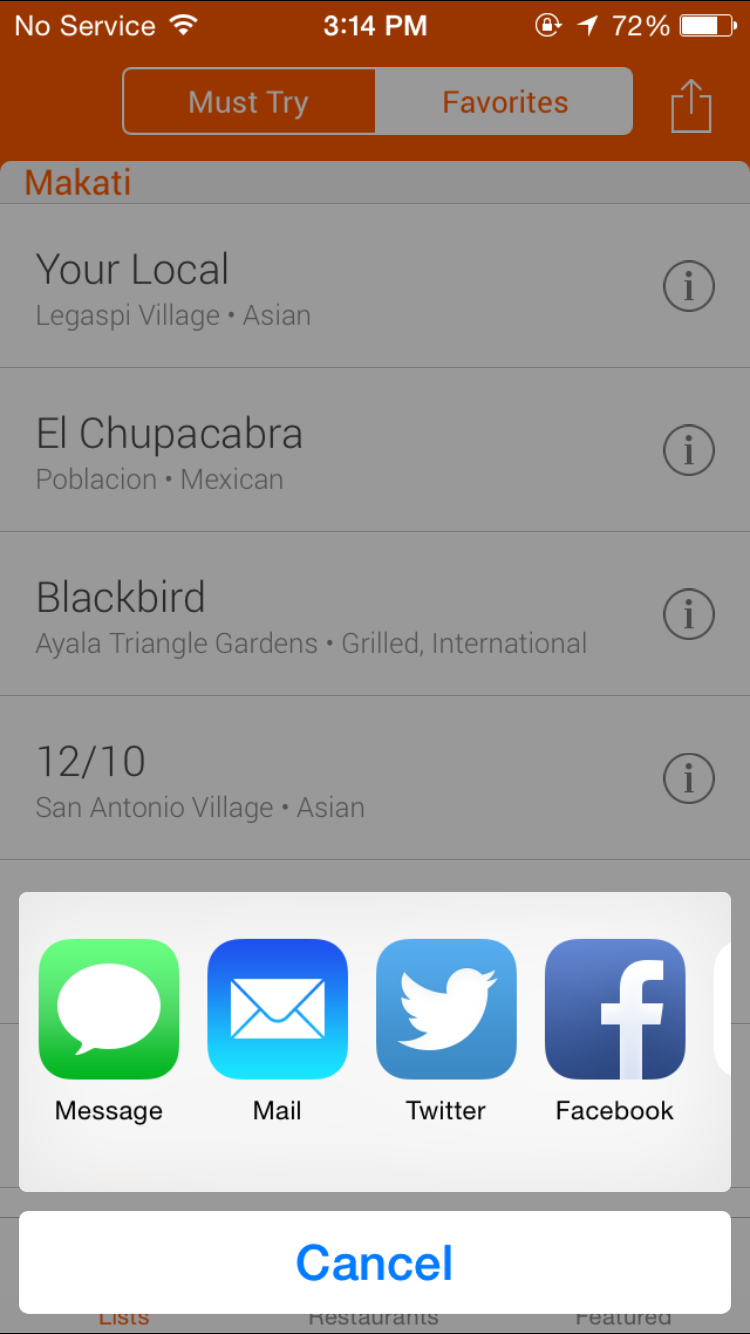Share to Facebook

(615, 1010)
